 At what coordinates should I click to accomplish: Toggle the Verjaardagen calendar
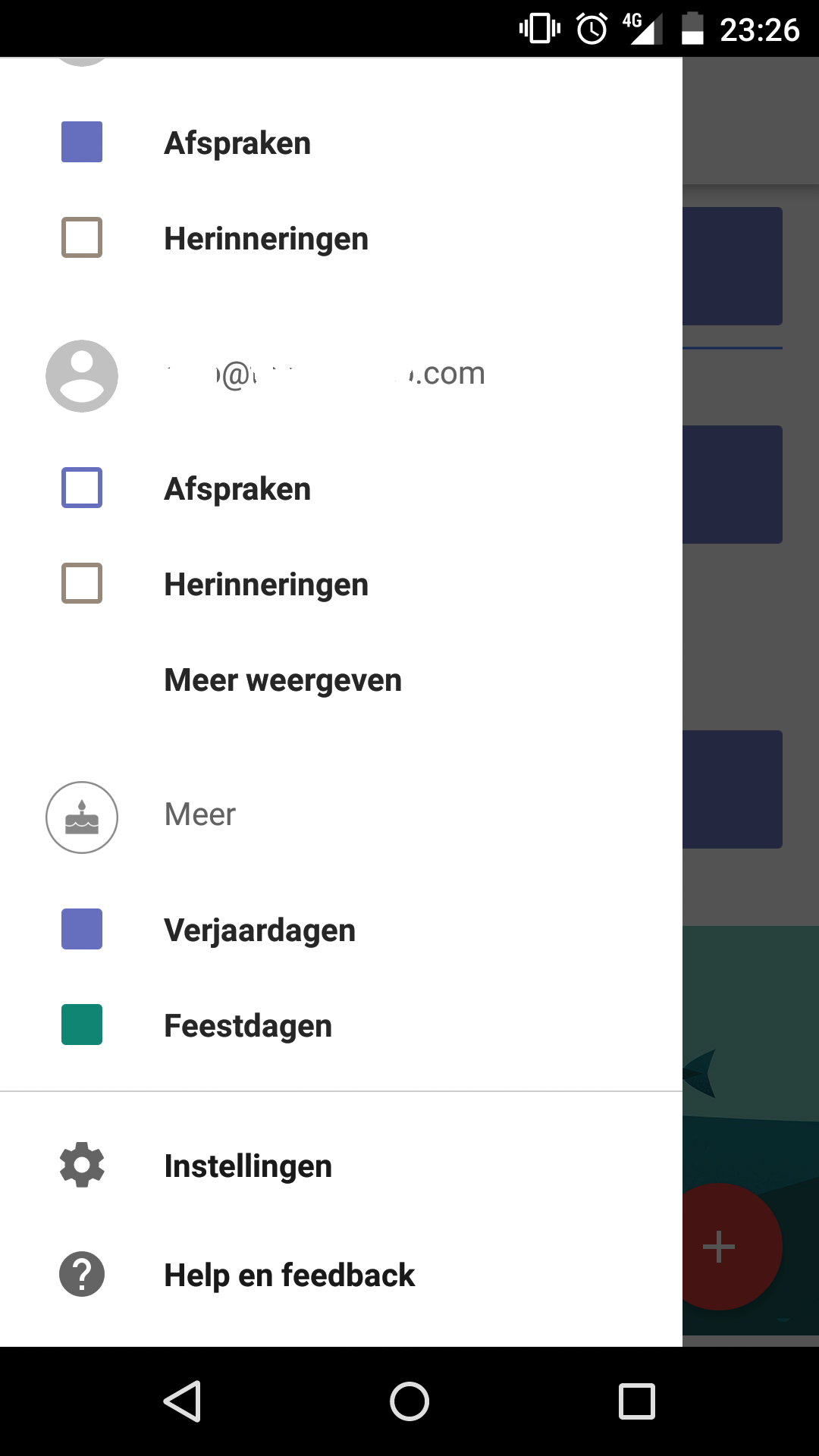click(82, 929)
